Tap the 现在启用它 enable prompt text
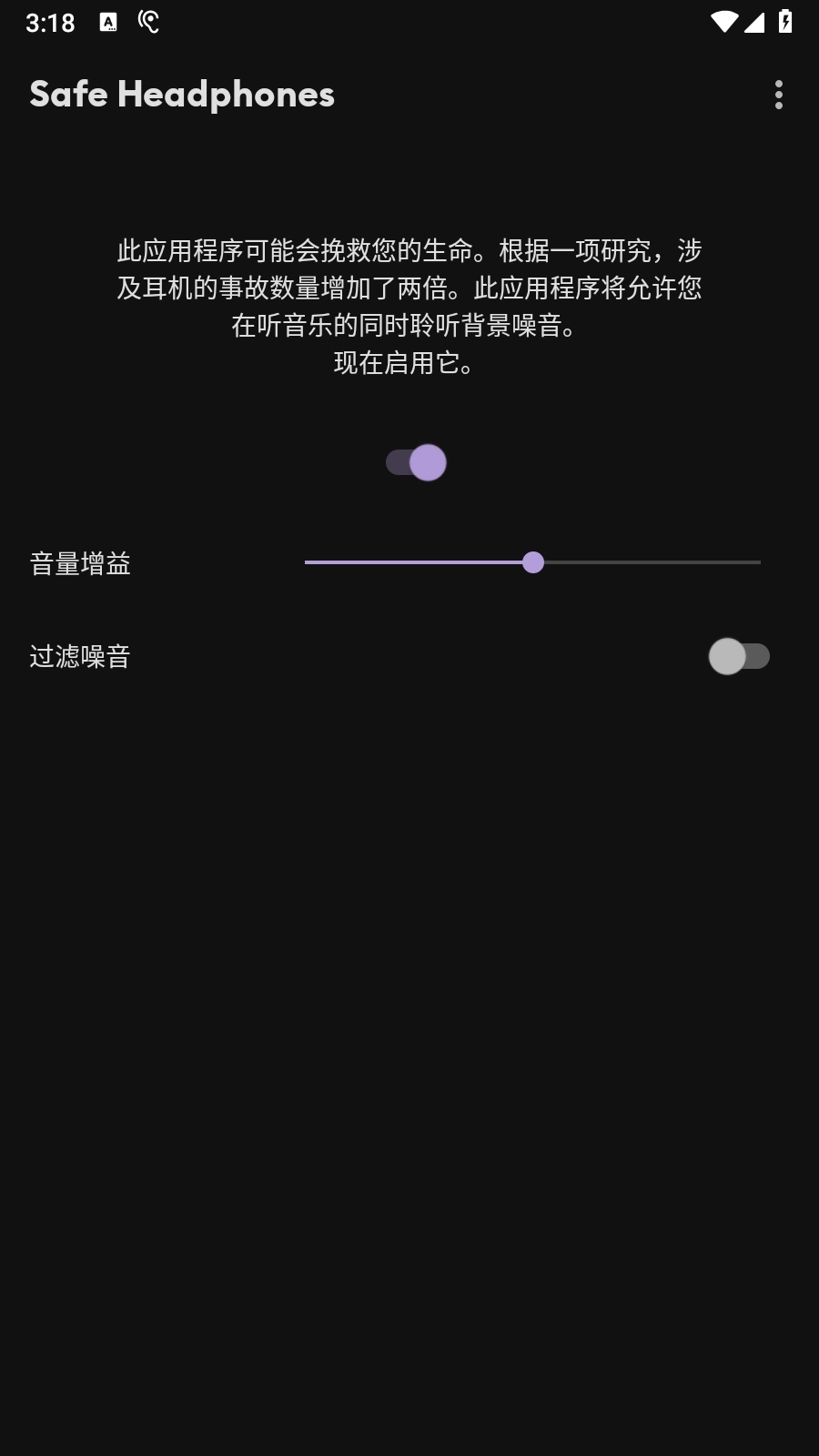The width and height of the screenshot is (819, 1456). point(404,363)
